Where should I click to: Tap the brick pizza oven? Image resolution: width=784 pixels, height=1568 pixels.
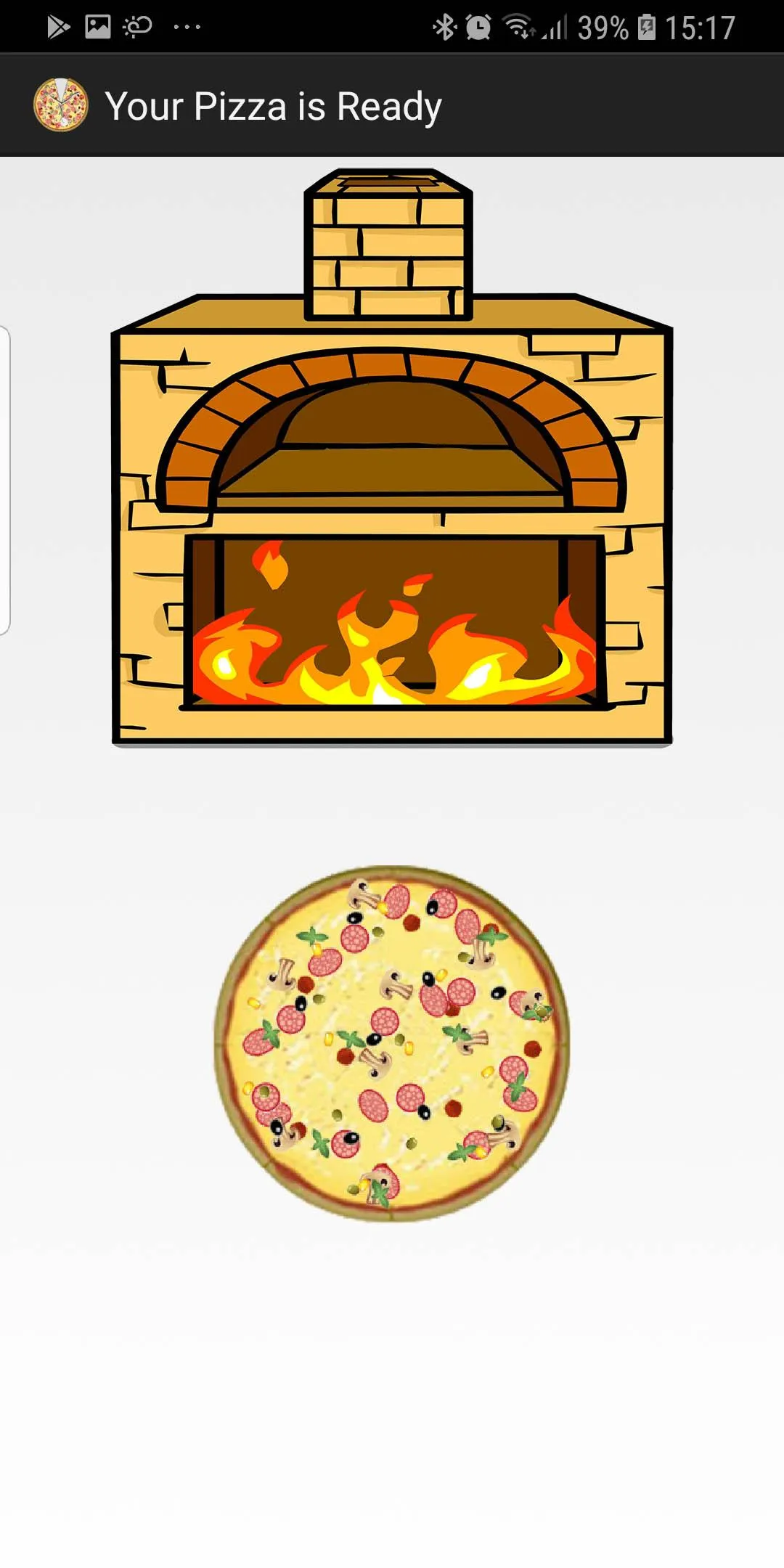[x=392, y=457]
